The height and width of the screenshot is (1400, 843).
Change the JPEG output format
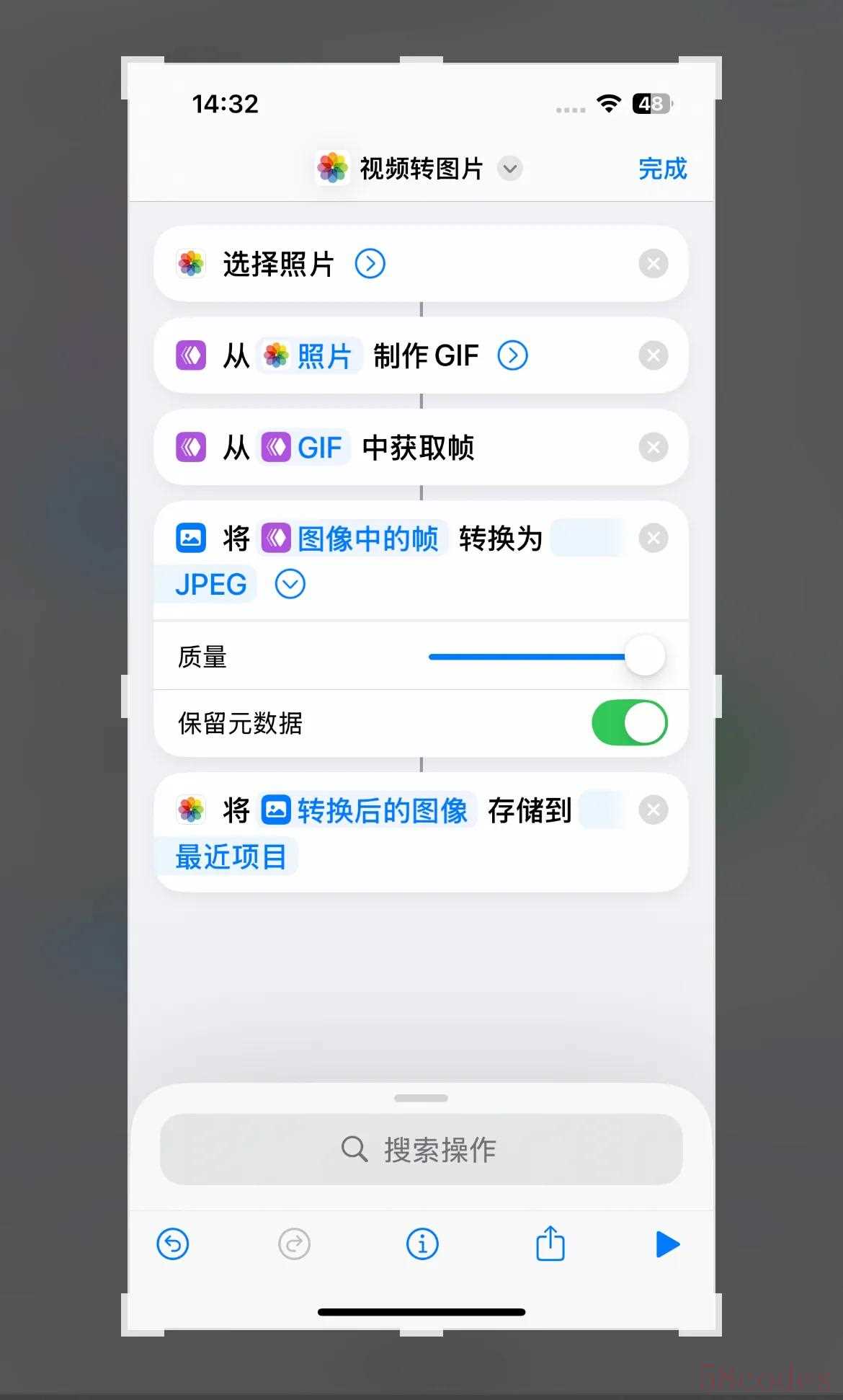click(210, 584)
